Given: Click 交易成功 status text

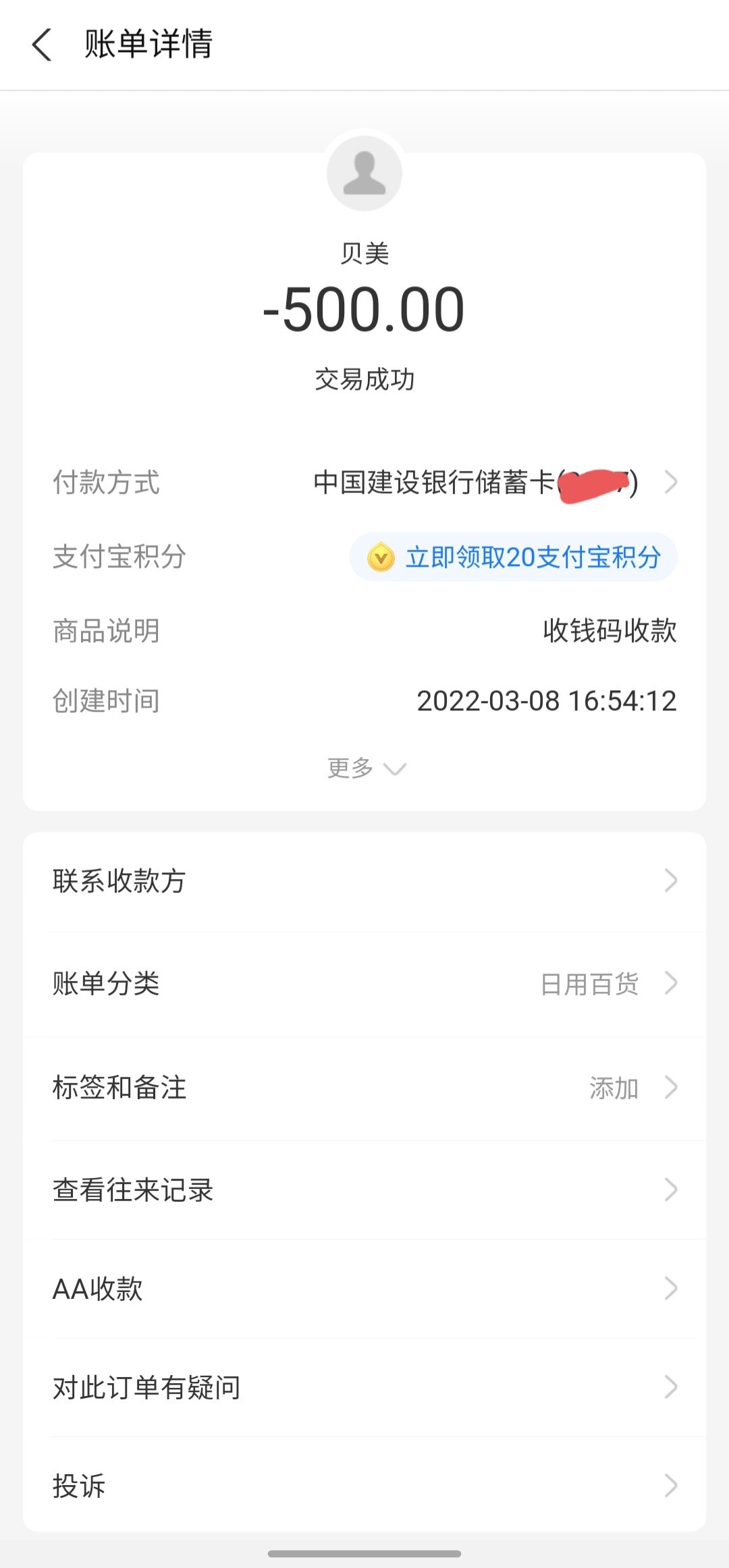Looking at the screenshot, I should [x=364, y=379].
